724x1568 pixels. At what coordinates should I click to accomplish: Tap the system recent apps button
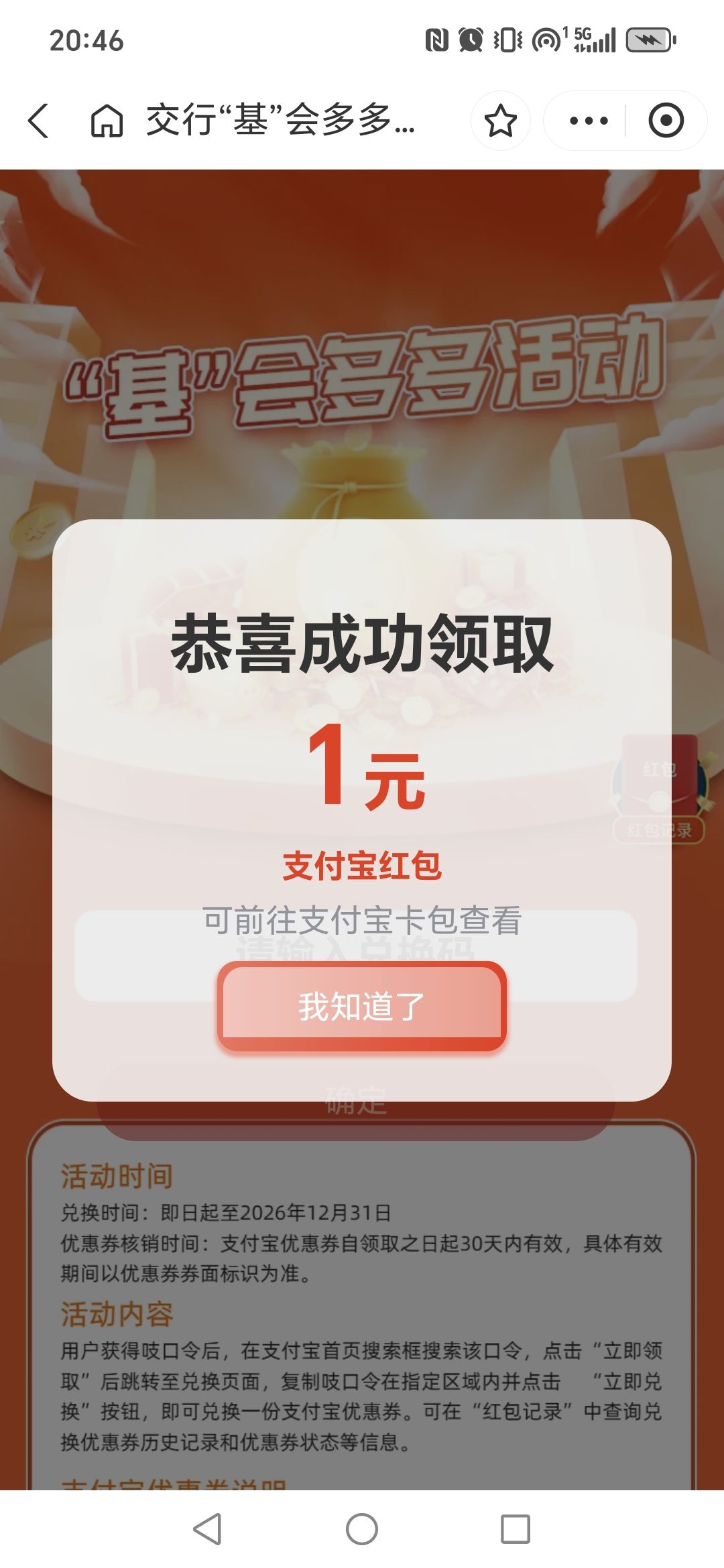[515, 1529]
